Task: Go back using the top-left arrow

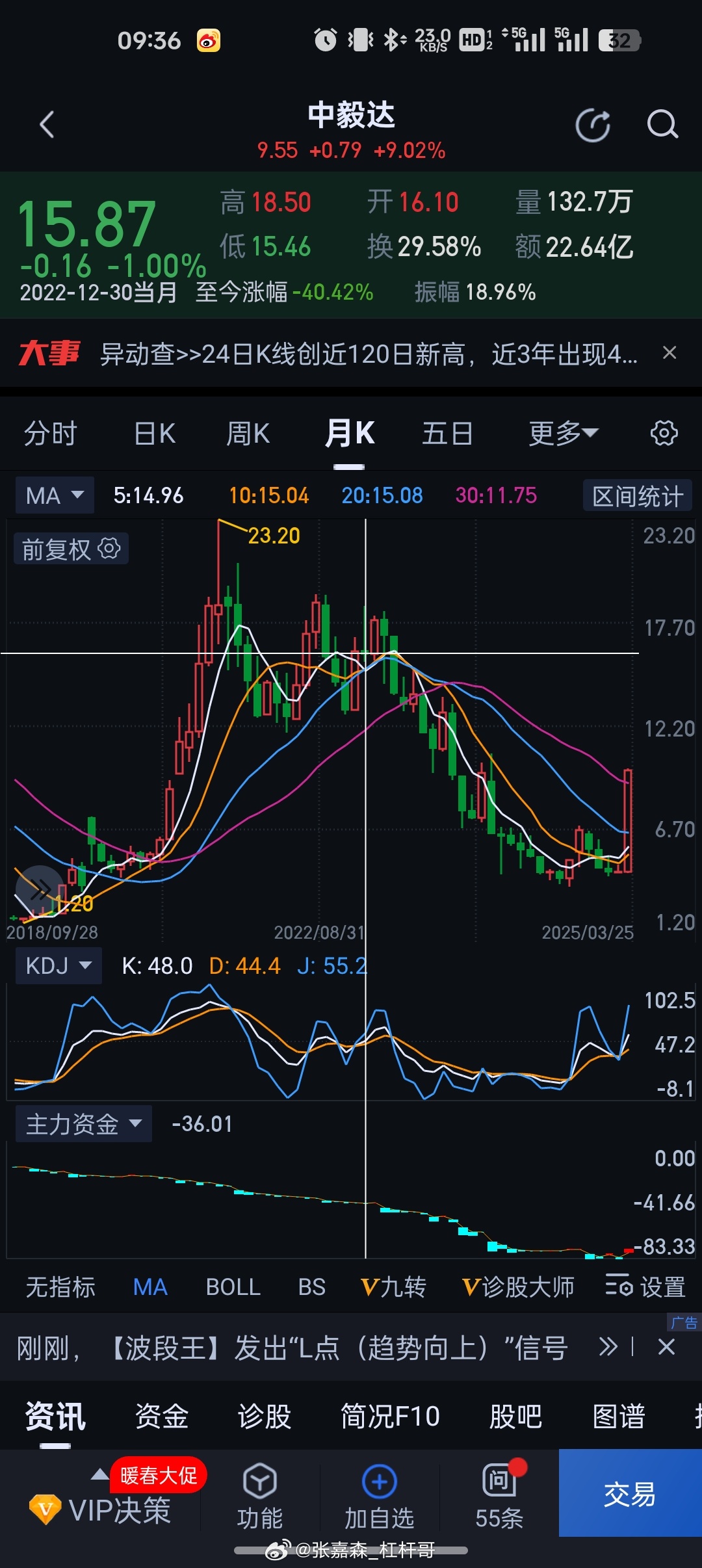Action: tap(47, 125)
